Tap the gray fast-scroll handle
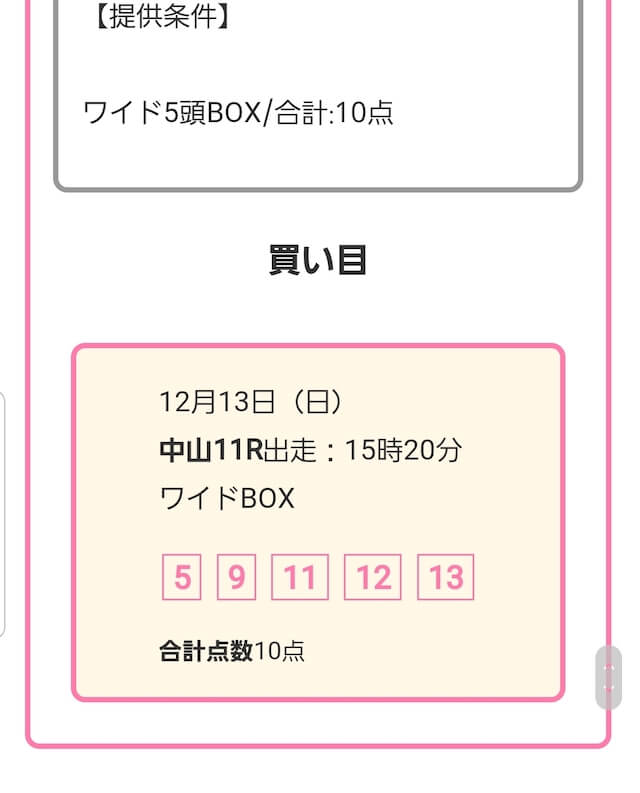The image size is (640, 793). tap(609, 678)
